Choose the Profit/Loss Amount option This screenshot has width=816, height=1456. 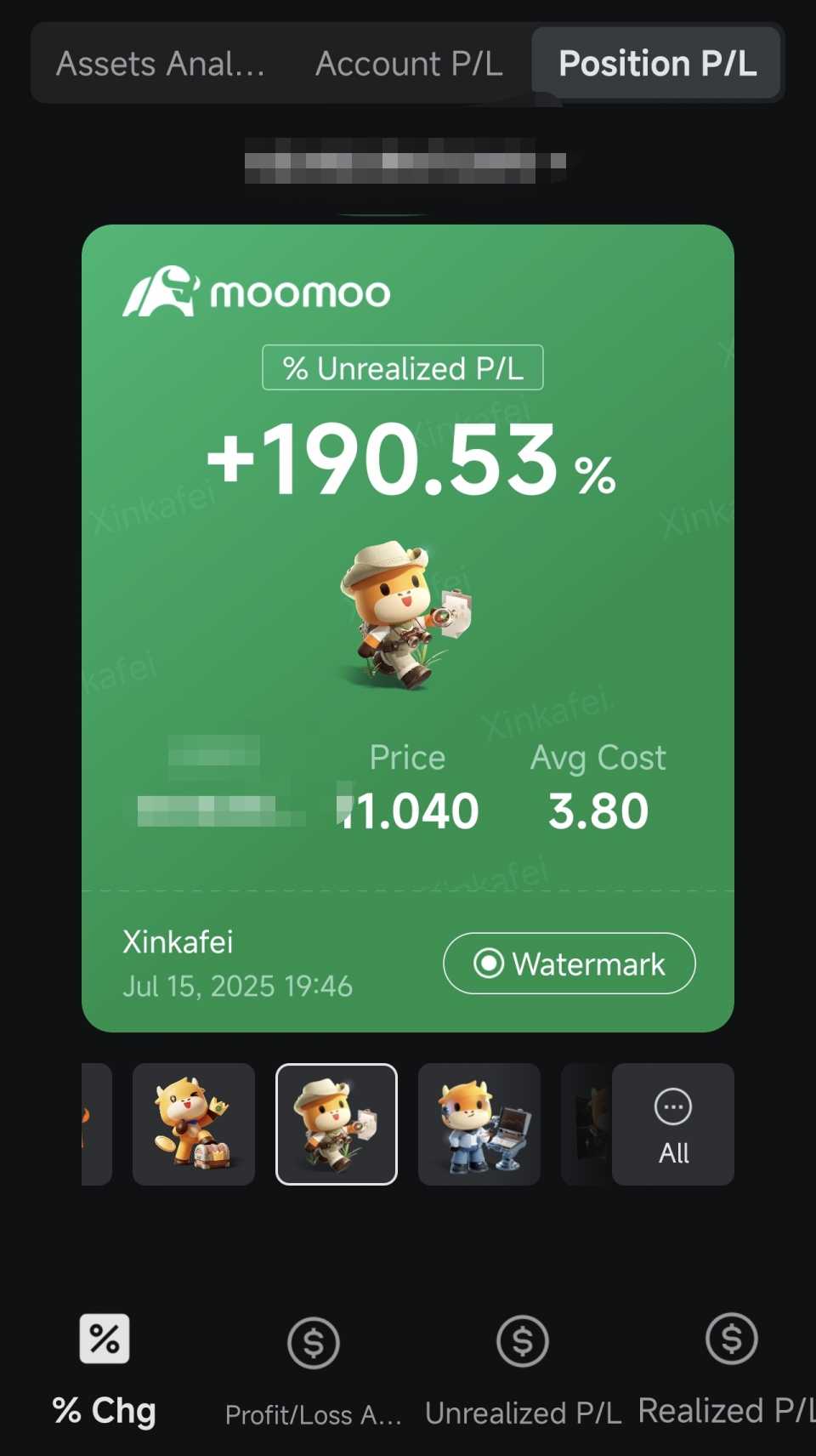(x=313, y=1371)
